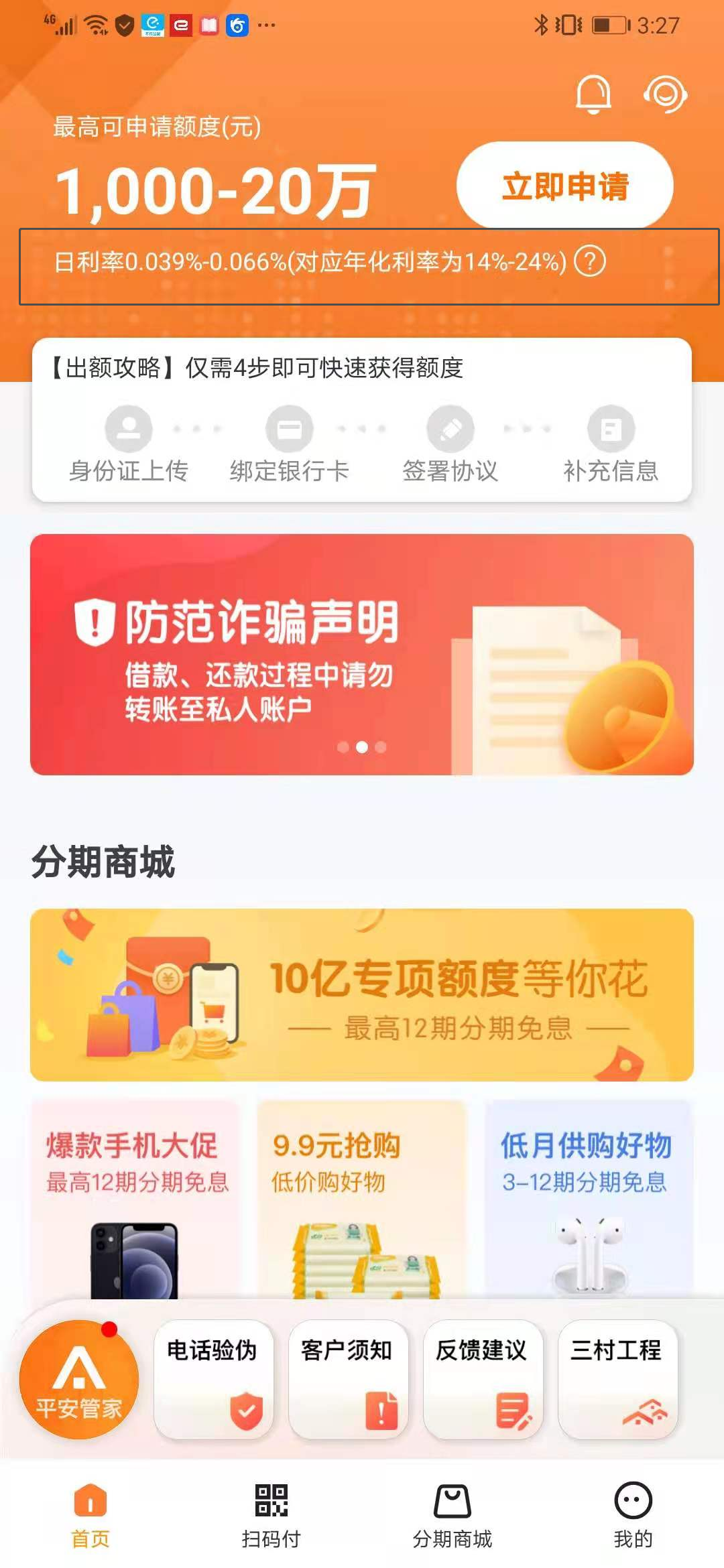This screenshot has height=1568, width=724.
Task: Open the 出额攻略 steps card
Action: click(x=362, y=420)
